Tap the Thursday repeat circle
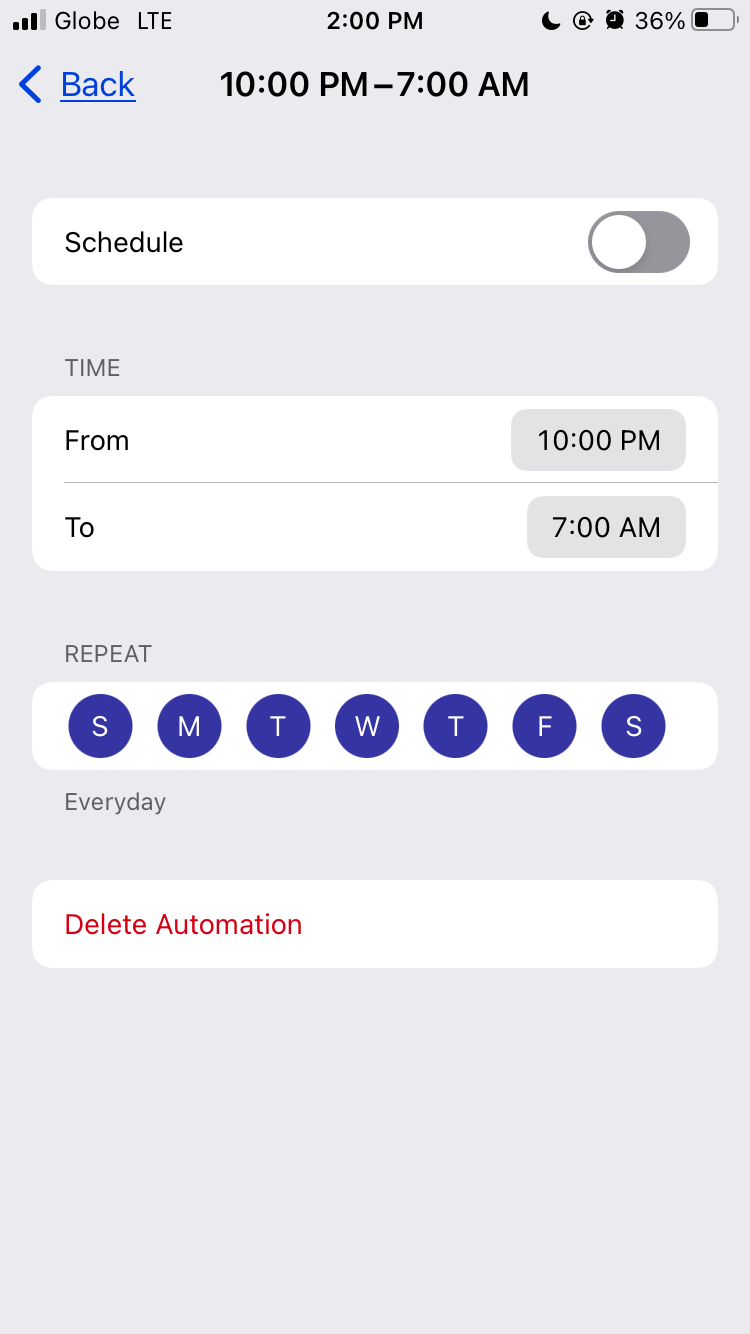The image size is (750, 1334). [x=455, y=726]
